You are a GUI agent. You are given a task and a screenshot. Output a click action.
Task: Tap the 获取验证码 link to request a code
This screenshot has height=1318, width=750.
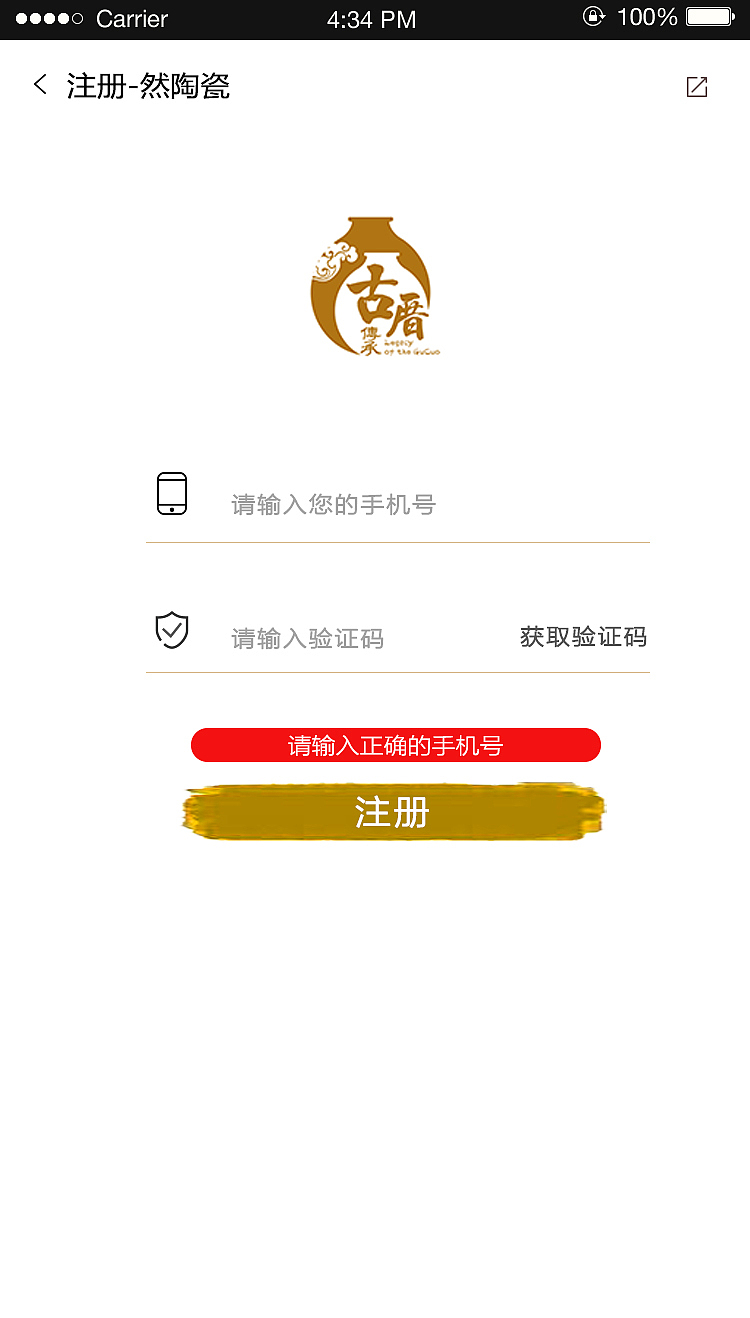click(x=582, y=636)
